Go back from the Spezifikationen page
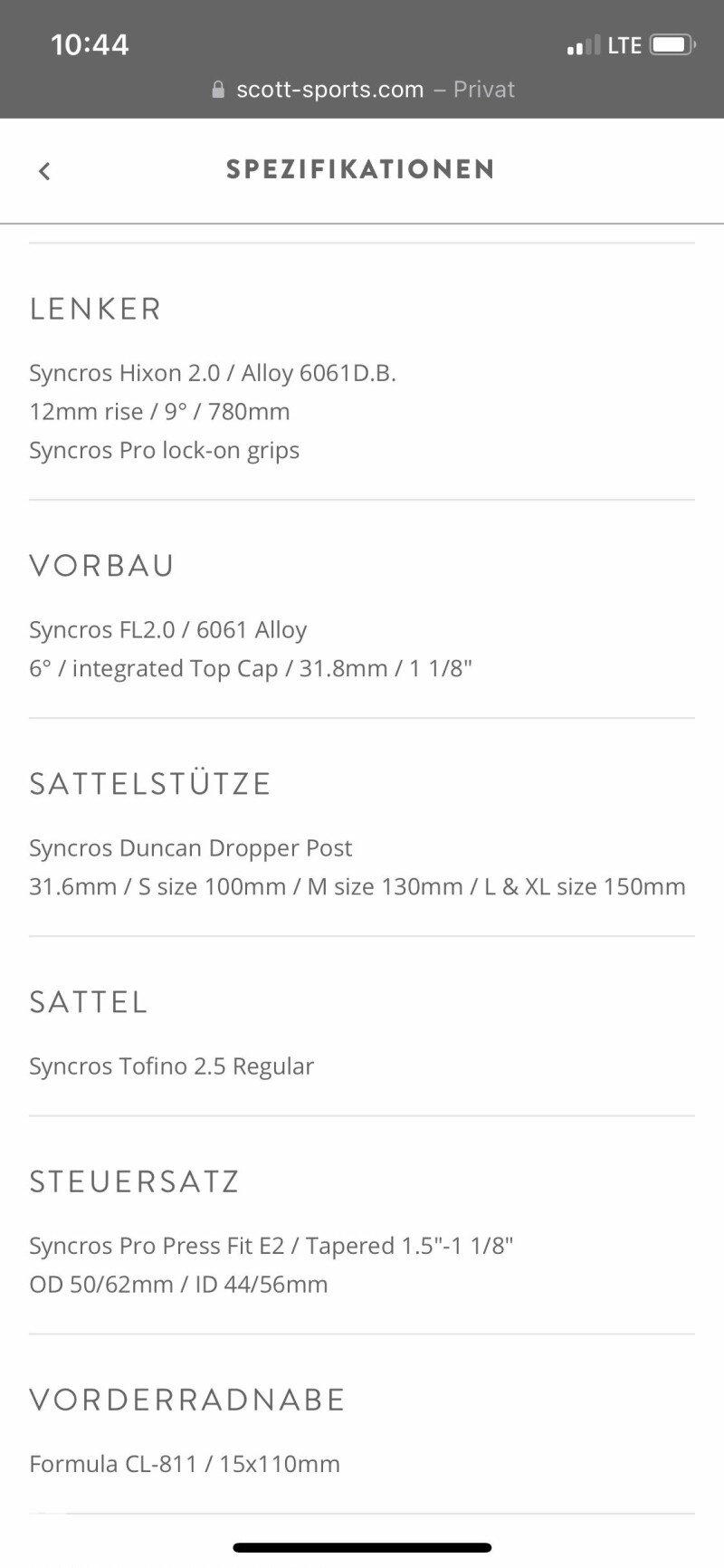This screenshot has height=1568, width=724. pyautogui.click(x=44, y=171)
